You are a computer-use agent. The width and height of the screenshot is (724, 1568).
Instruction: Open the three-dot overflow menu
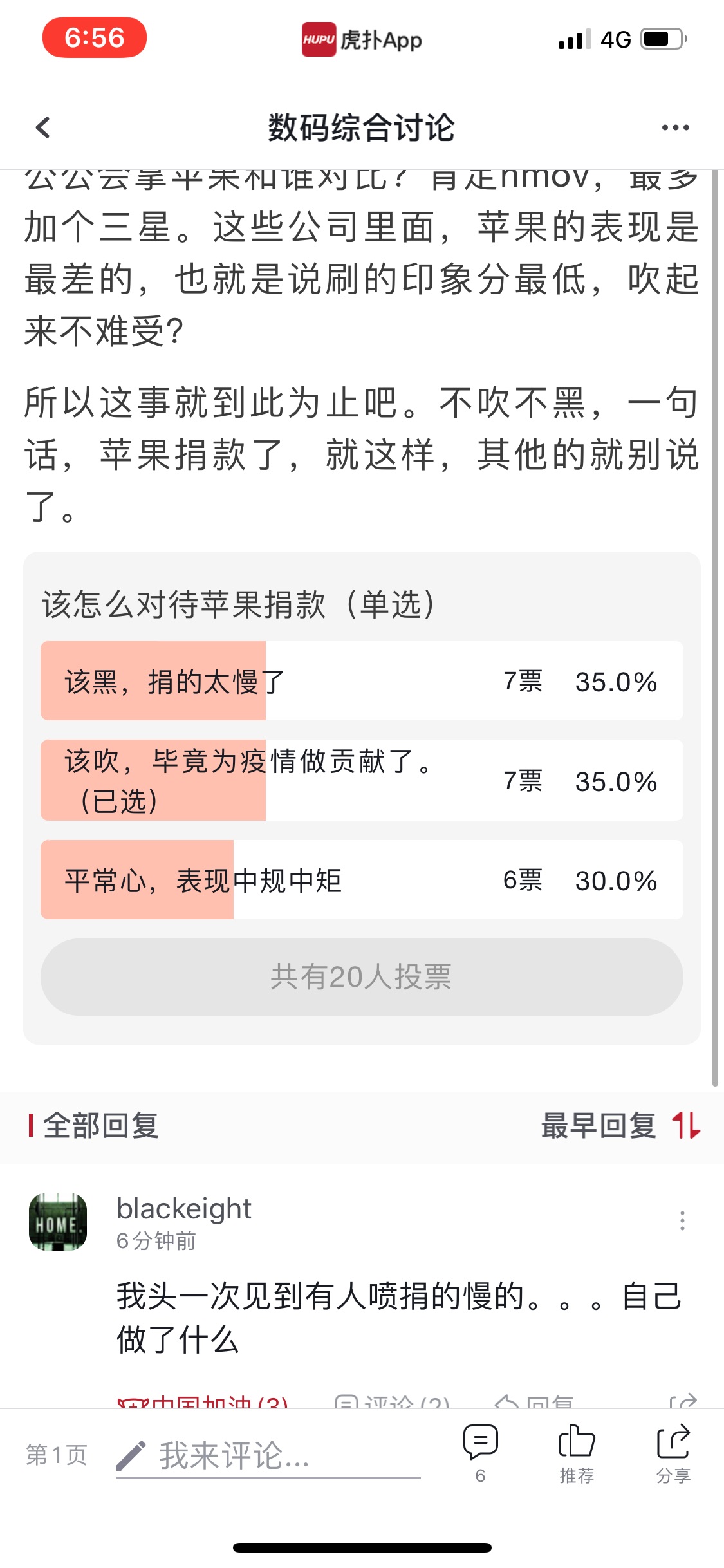pos(675,127)
